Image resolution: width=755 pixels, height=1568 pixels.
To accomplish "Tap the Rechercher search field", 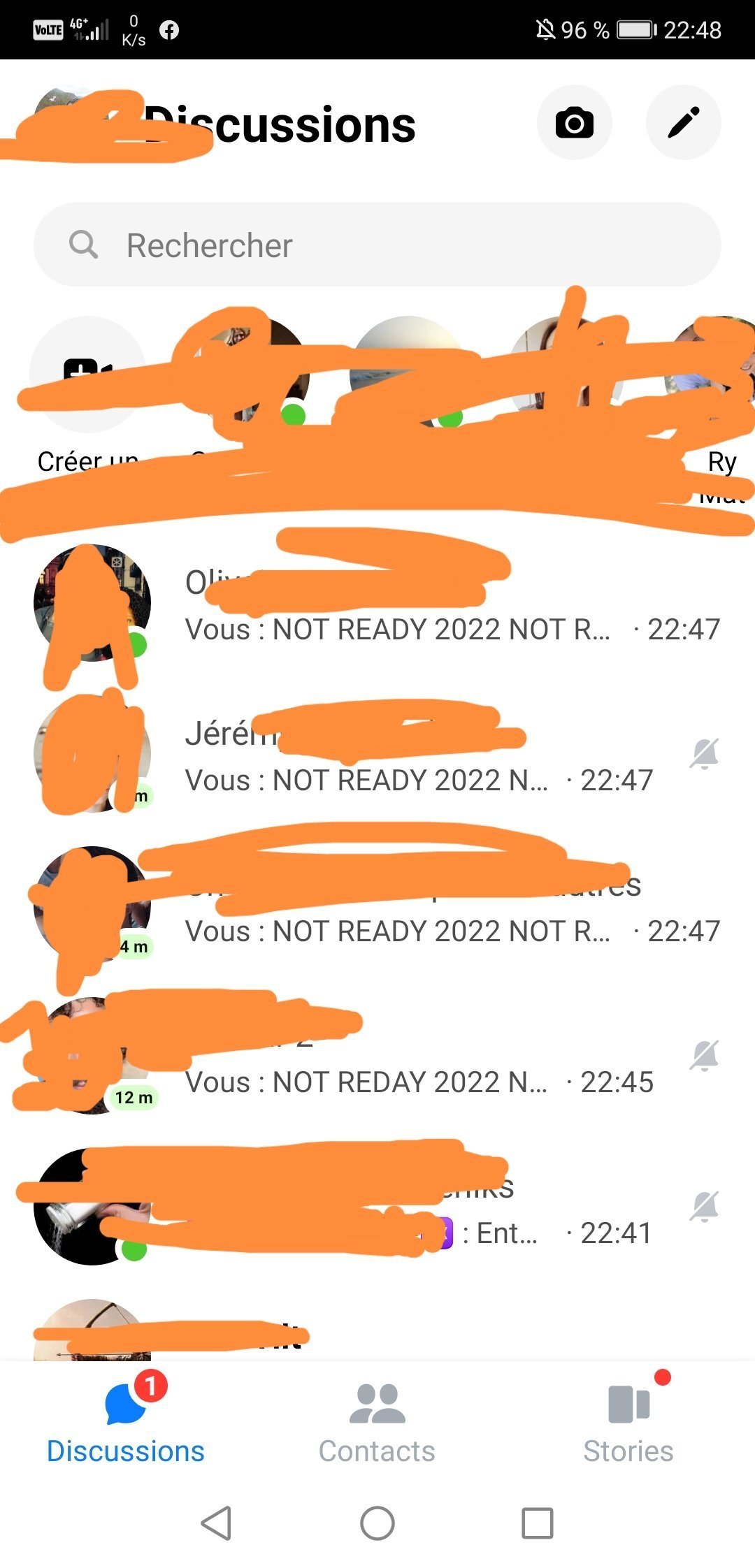I will (377, 245).
